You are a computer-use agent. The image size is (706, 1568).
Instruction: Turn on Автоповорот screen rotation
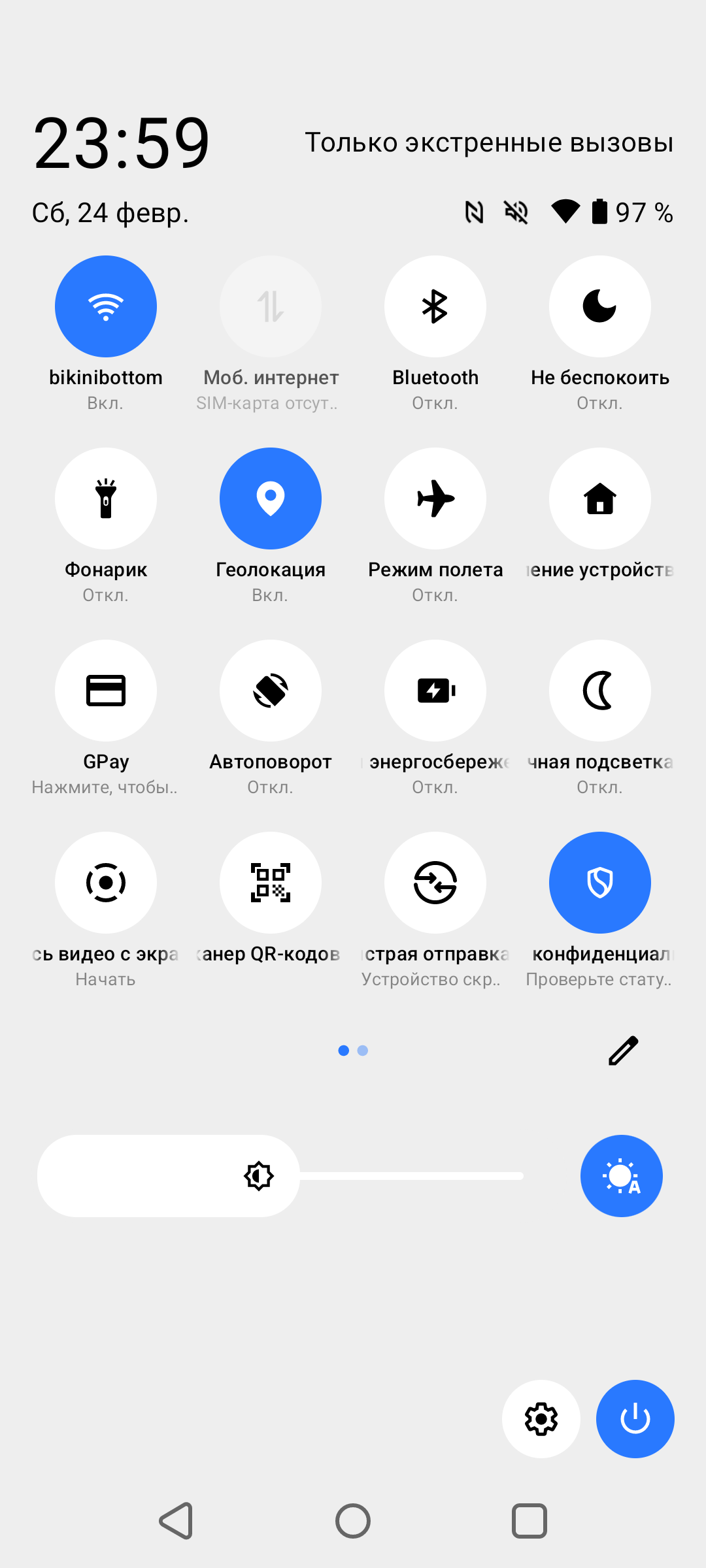pyautogui.click(x=271, y=691)
